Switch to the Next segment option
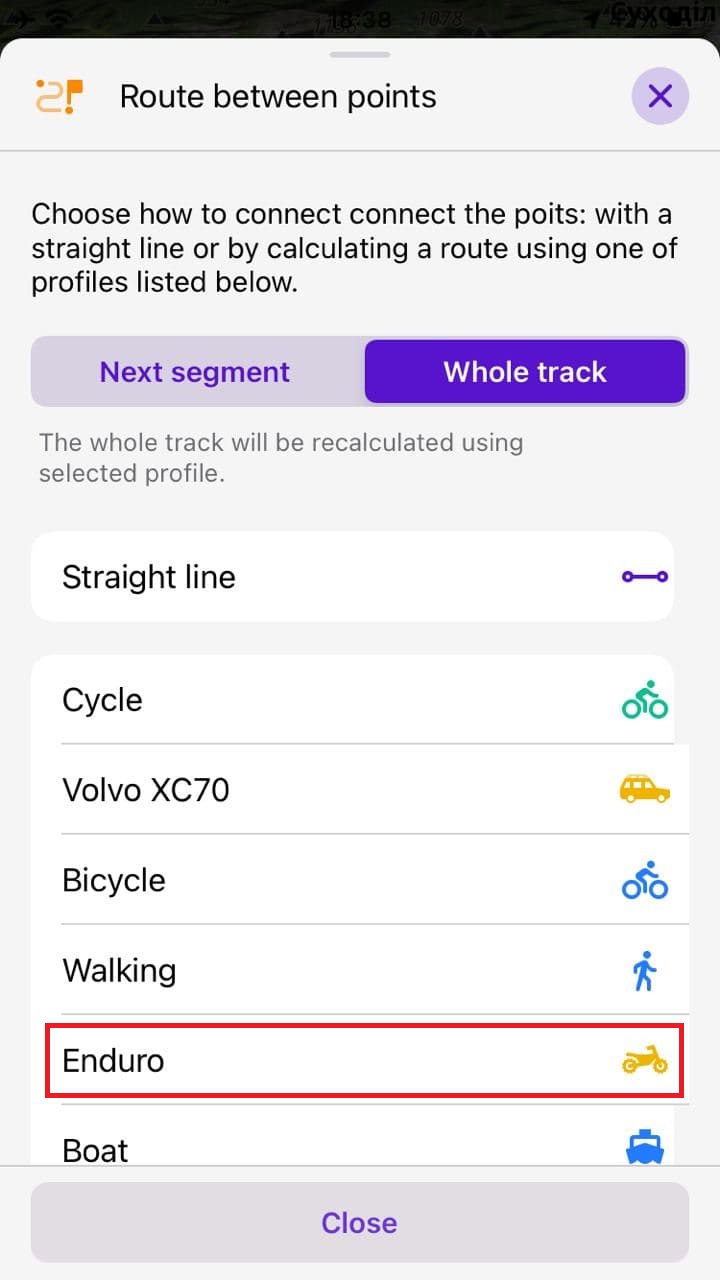Screen dimensions: 720x1280 click(x=196, y=372)
